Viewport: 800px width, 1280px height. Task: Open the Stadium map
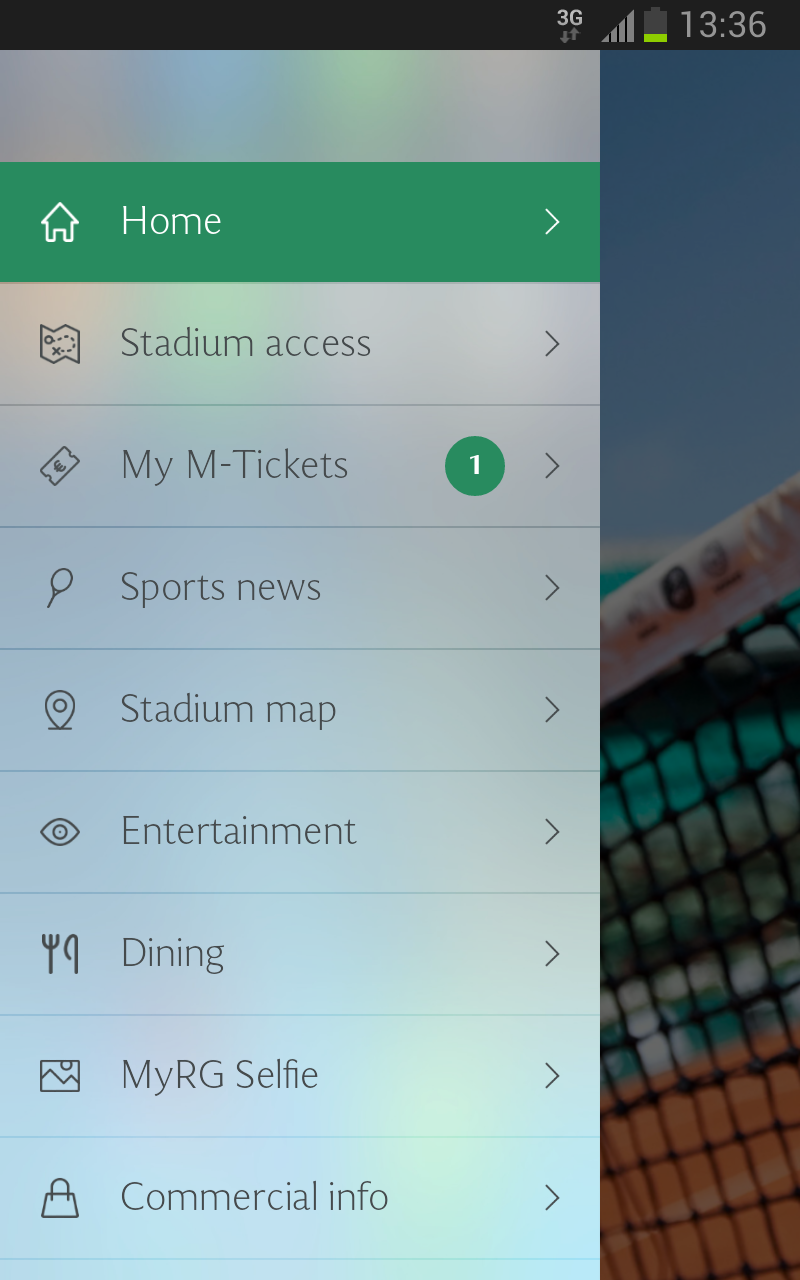click(x=300, y=710)
